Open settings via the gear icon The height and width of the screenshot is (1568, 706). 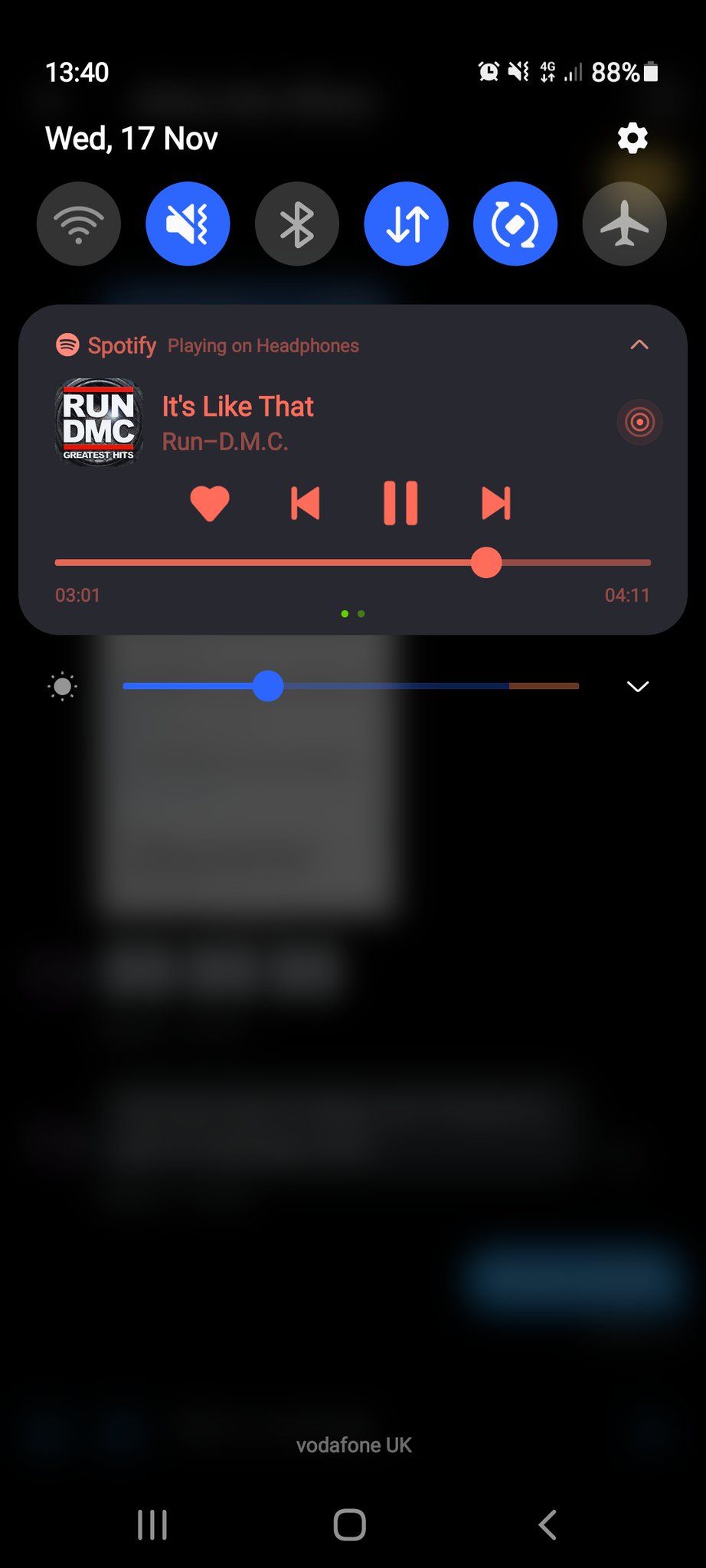coord(632,139)
